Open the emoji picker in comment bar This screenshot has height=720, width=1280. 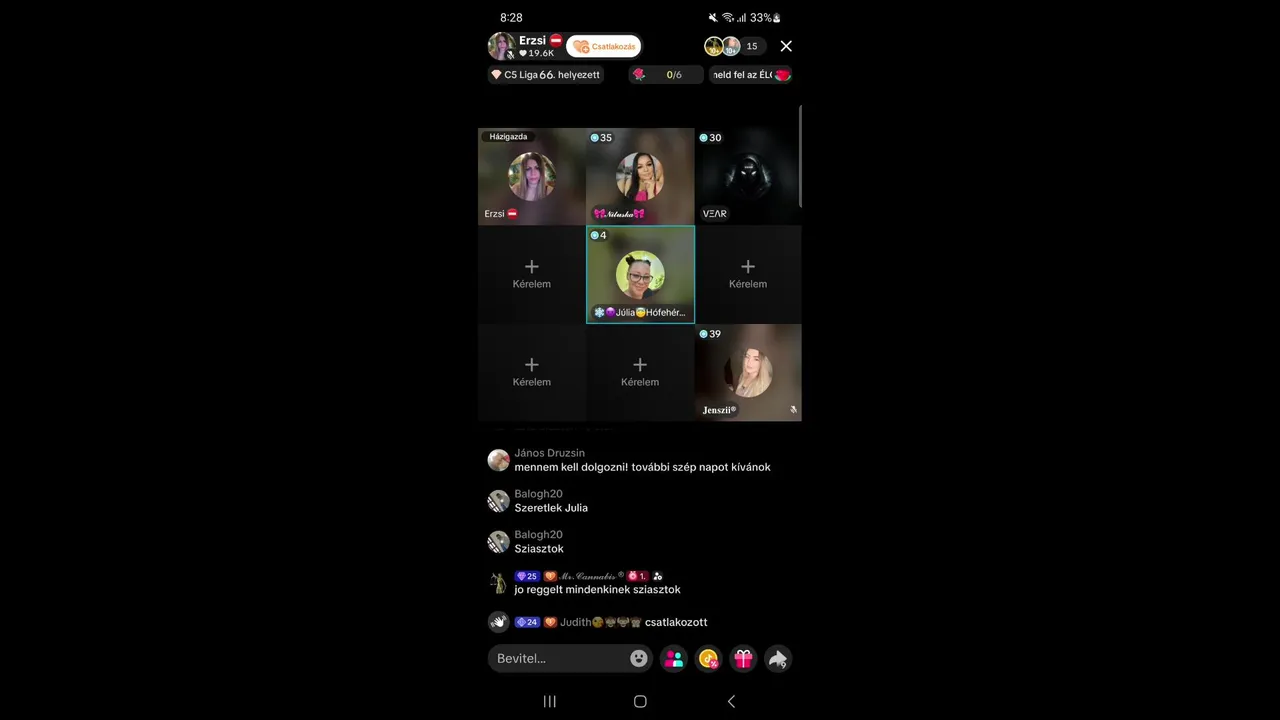[639, 658]
